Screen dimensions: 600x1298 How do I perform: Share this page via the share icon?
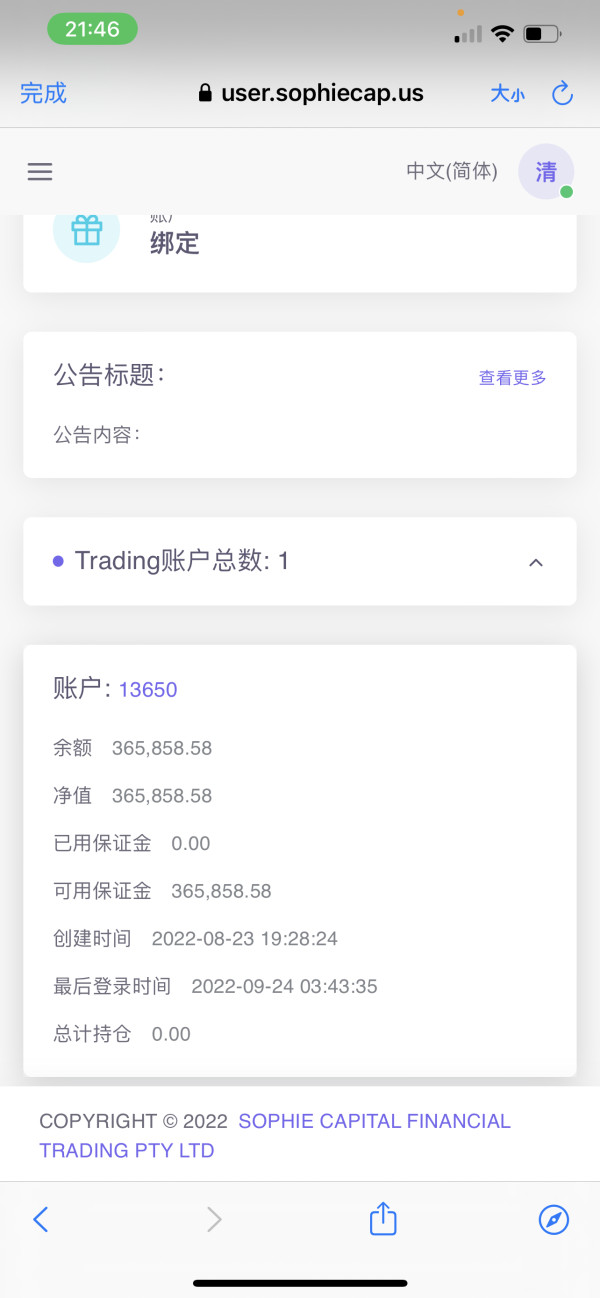pyautogui.click(x=384, y=1218)
